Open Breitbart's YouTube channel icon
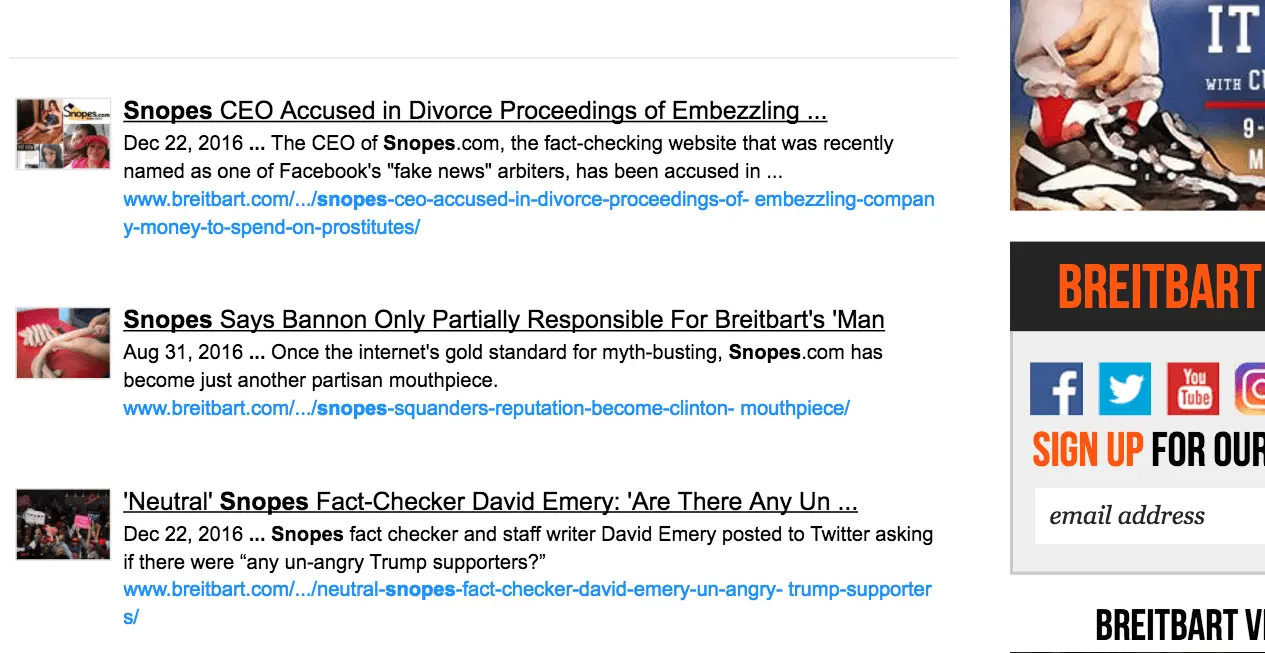The height and width of the screenshot is (653, 1265). pos(1193,389)
